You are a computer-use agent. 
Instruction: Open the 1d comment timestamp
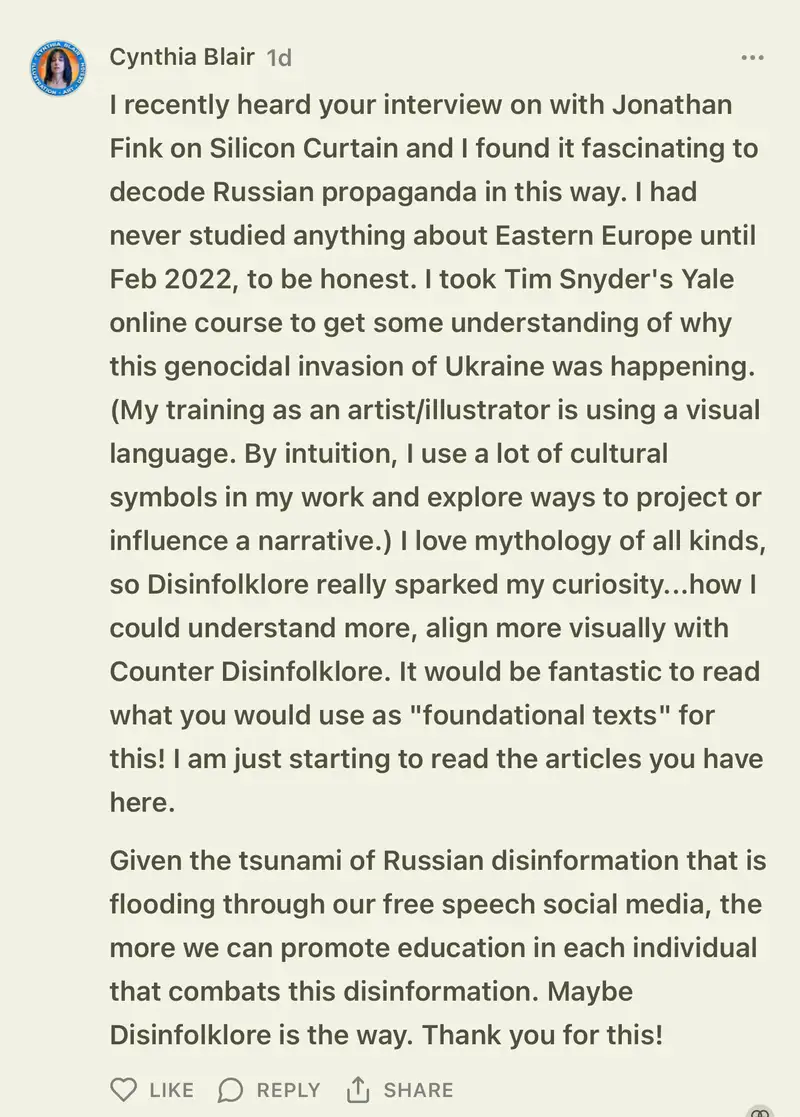(x=279, y=58)
